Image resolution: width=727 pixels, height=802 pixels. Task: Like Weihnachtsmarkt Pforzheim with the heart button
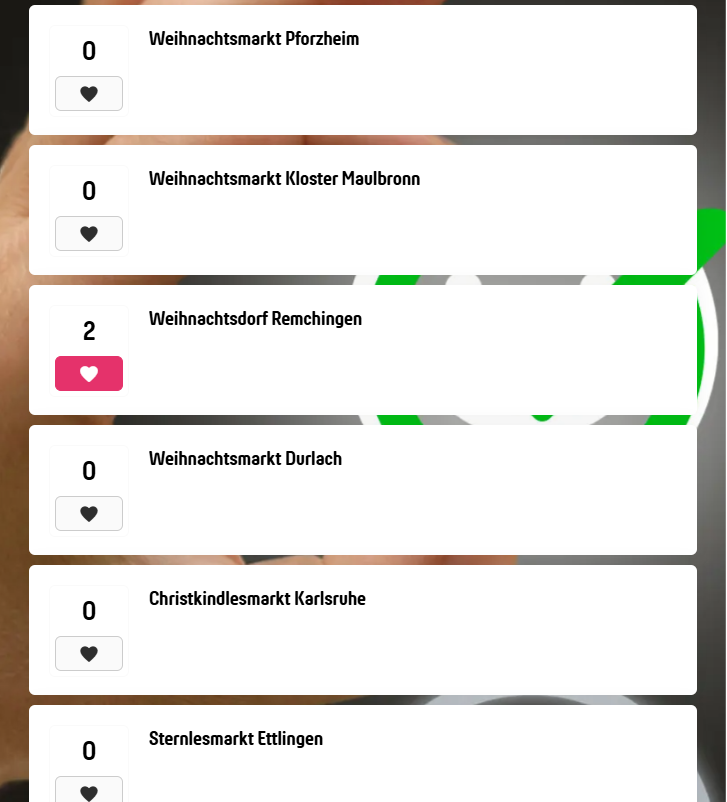(89, 94)
